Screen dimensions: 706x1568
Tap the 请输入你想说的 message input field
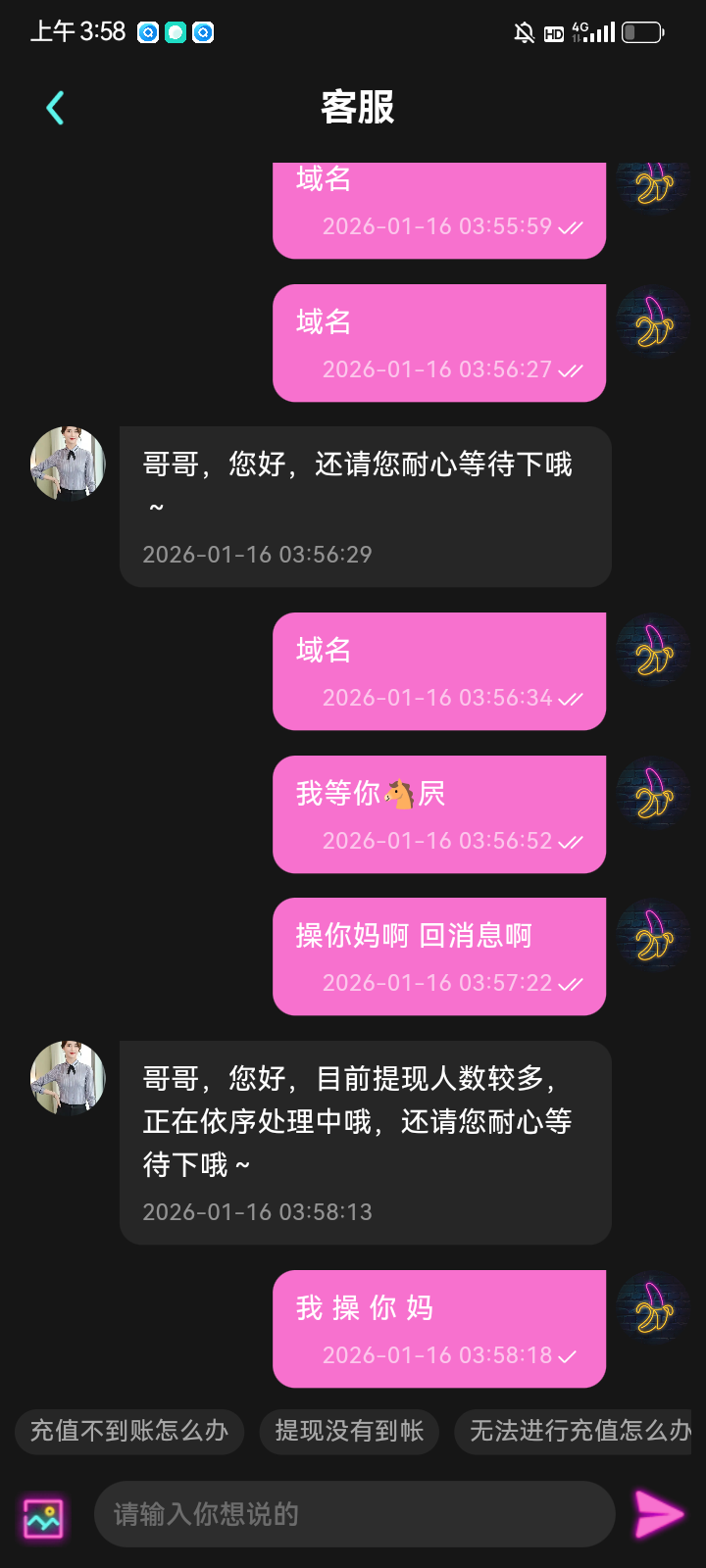coord(353,1513)
